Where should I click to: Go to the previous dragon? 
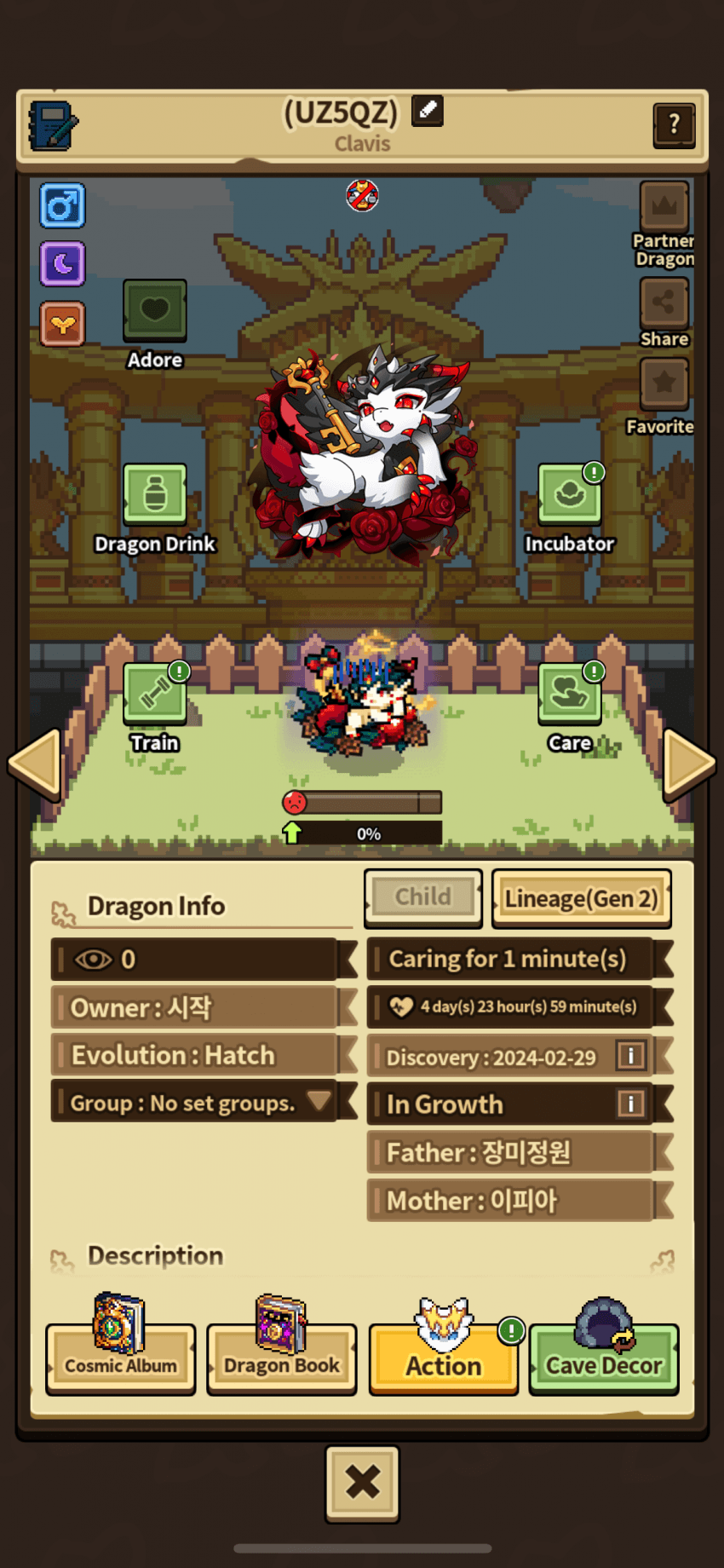coord(35,764)
